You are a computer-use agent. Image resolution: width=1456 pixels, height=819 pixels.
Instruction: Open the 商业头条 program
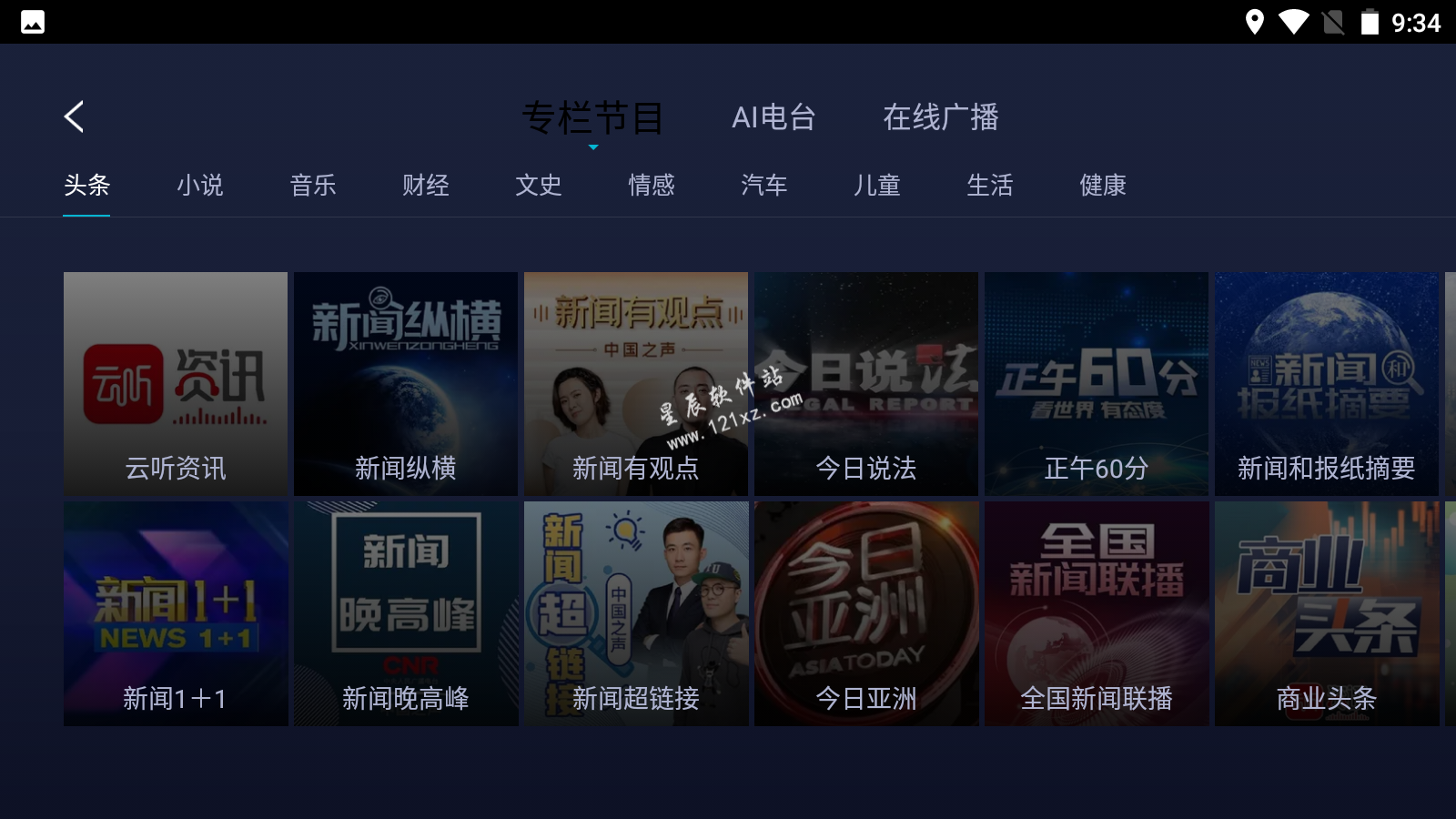1327,613
